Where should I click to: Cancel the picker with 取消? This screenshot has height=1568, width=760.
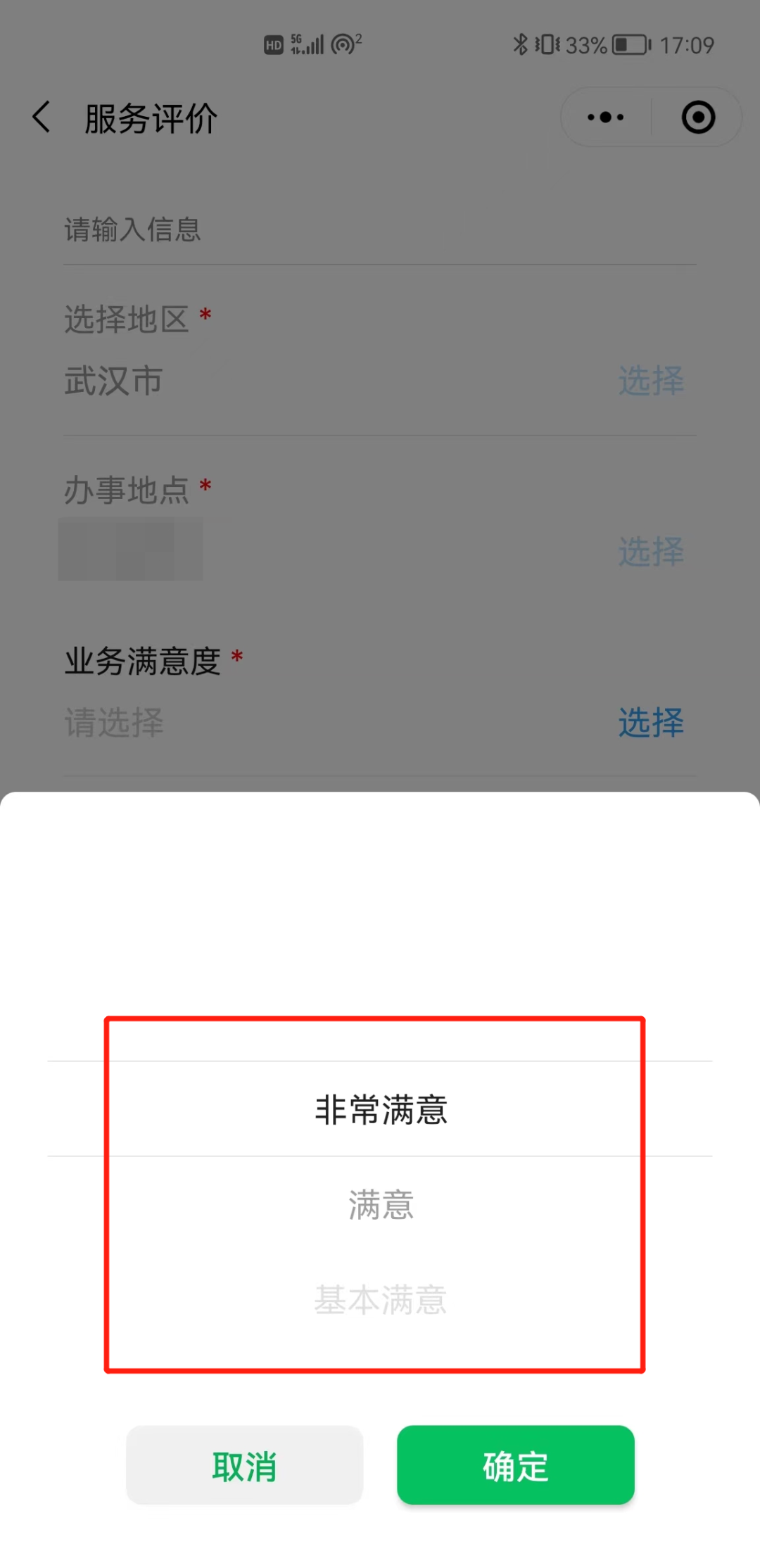tap(244, 1466)
